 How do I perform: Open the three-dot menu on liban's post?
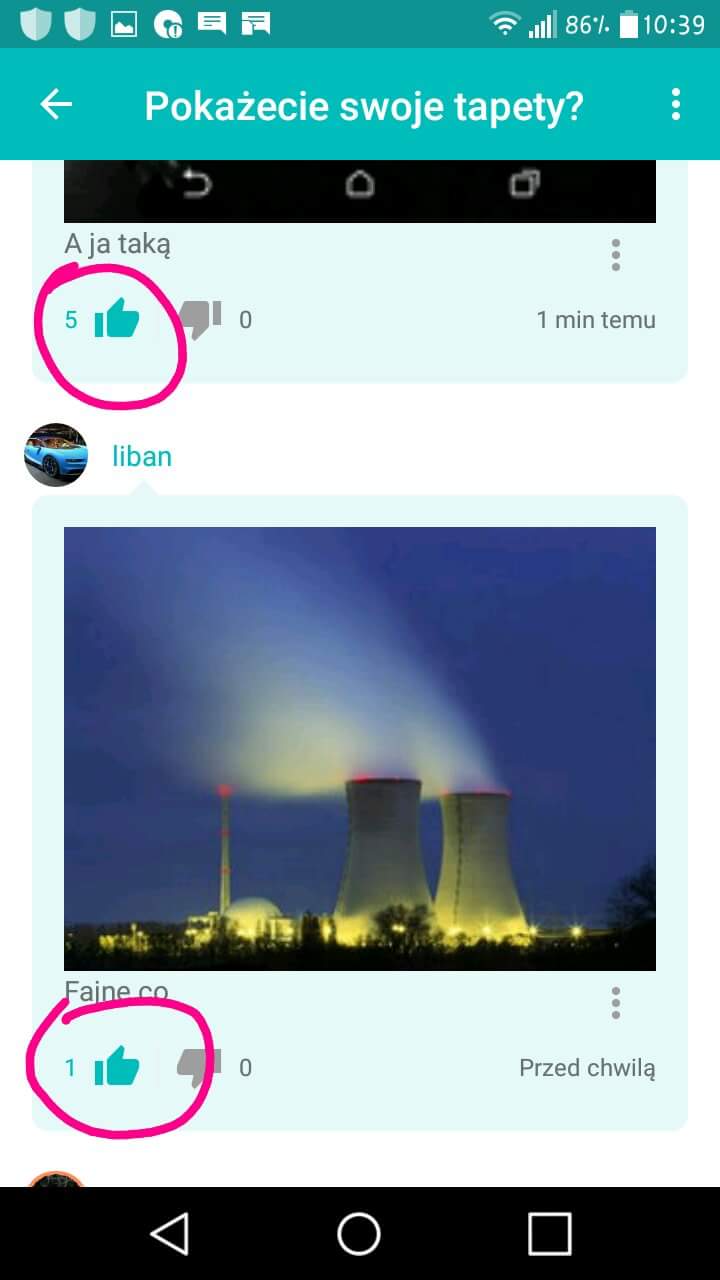coord(616,1002)
